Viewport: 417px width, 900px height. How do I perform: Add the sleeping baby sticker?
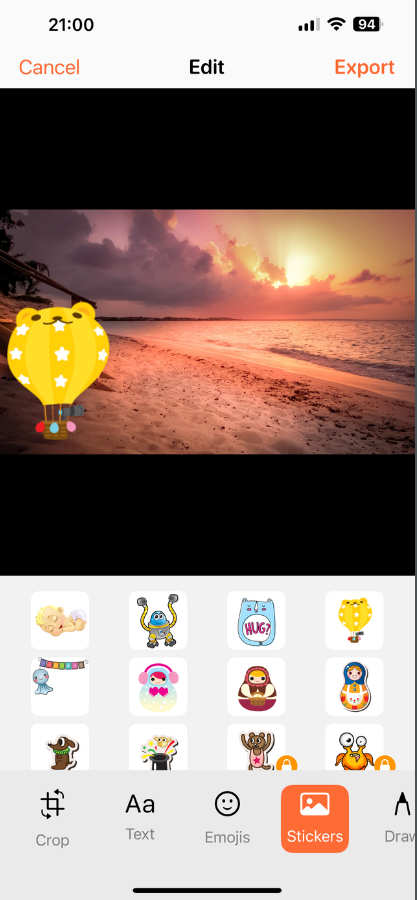point(60,620)
